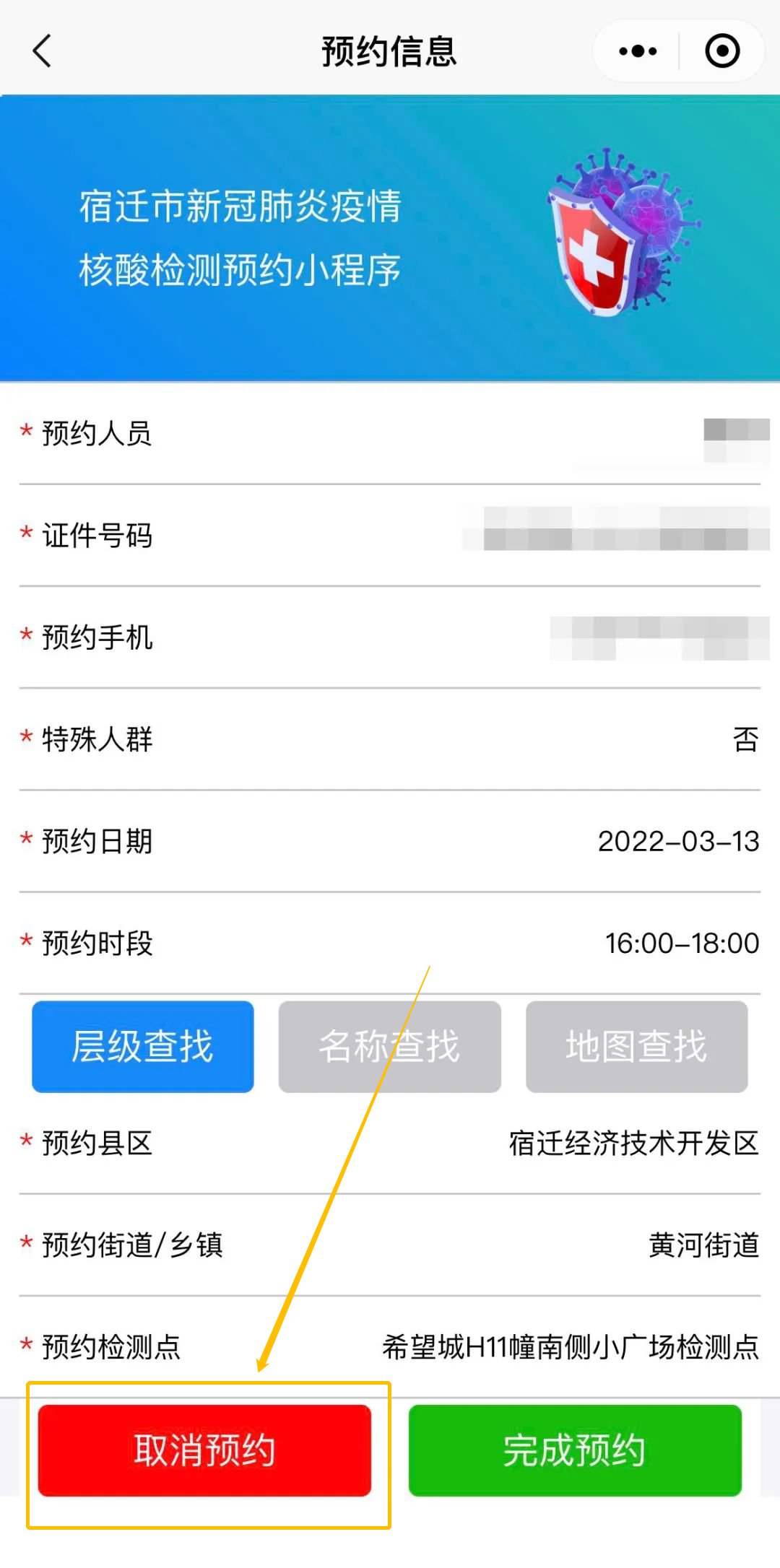Edit the 特殊人群 option

(745, 739)
